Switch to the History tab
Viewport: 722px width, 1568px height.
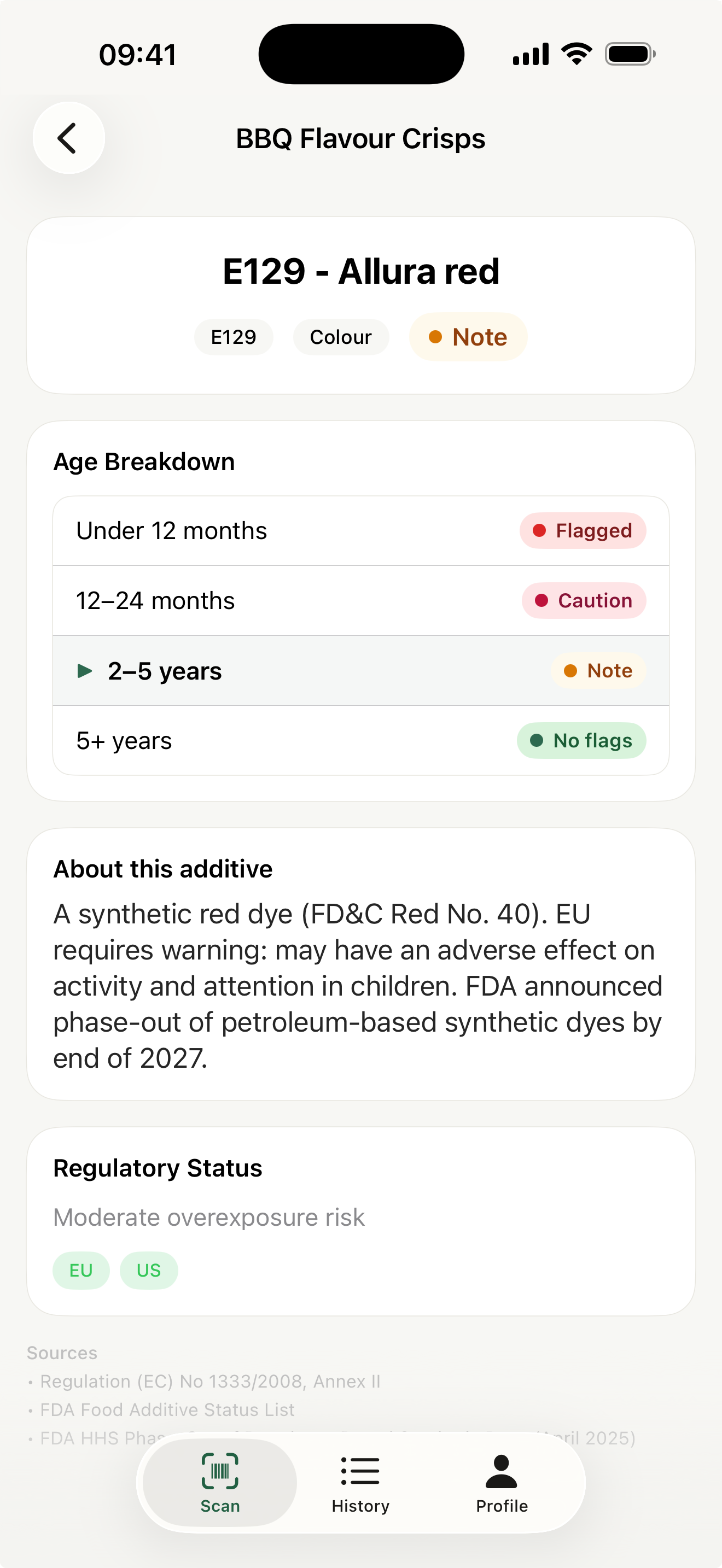coord(360,1487)
